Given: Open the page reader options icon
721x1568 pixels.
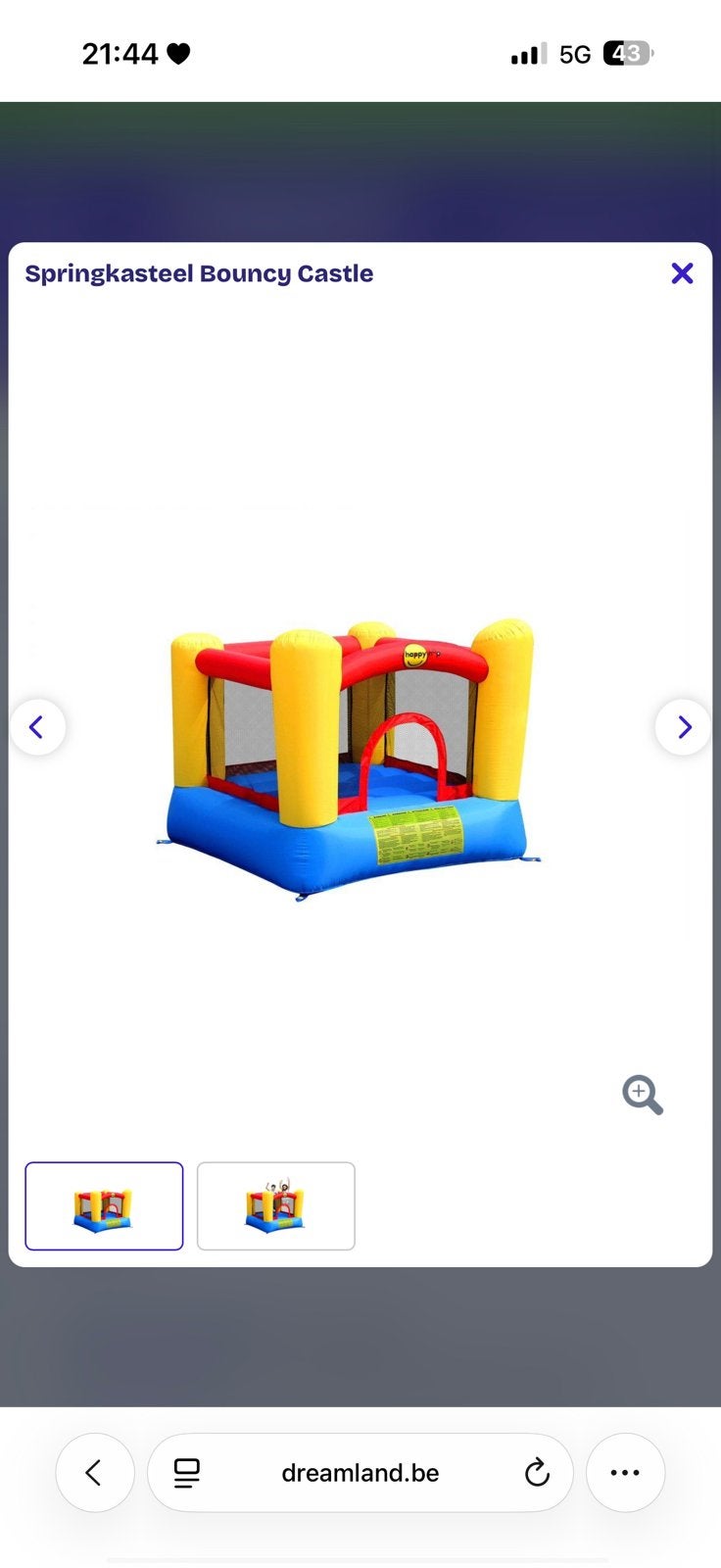Looking at the screenshot, I should click(x=186, y=1473).
